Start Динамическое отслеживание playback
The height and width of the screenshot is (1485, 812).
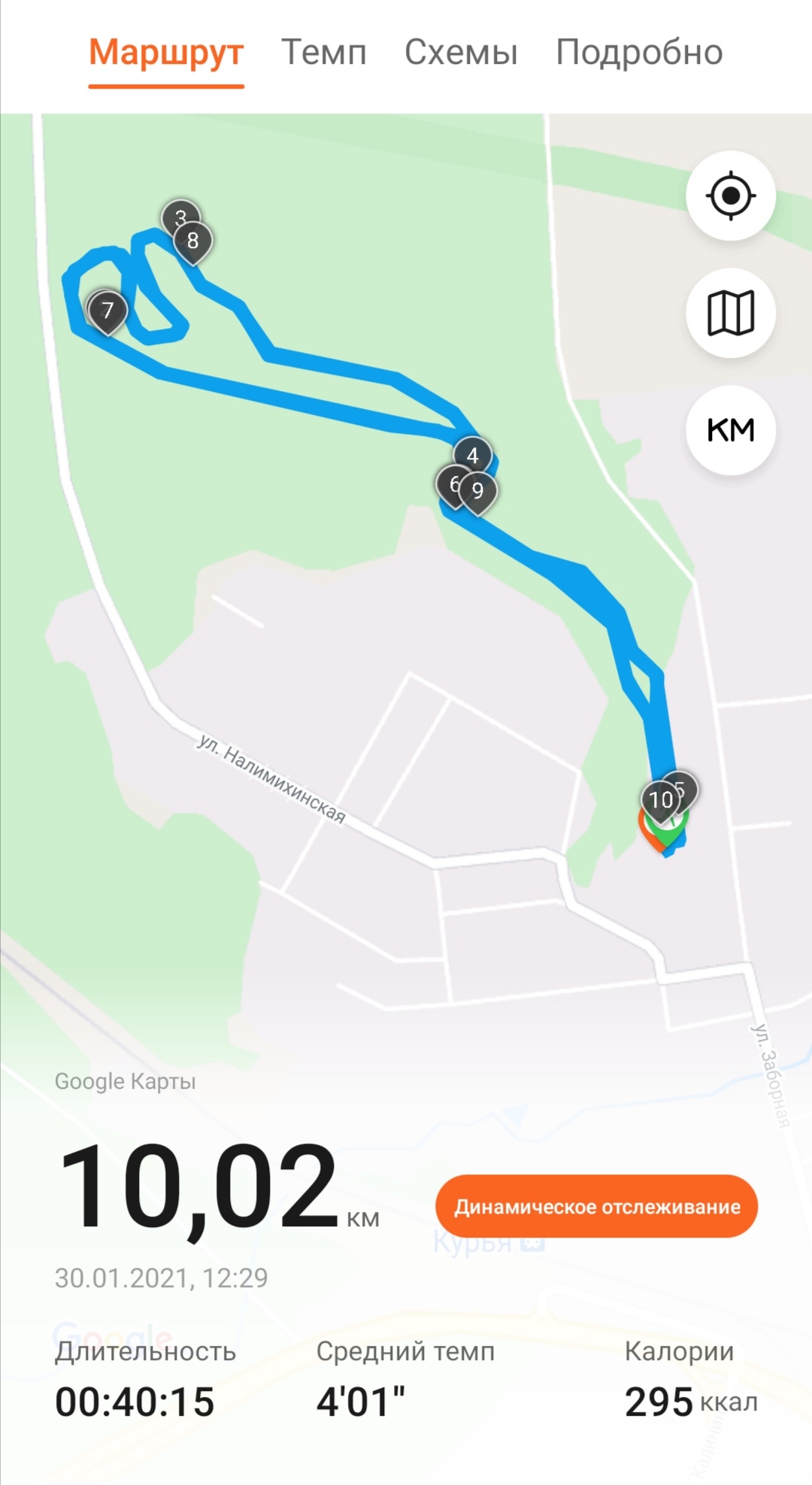tap(596, 1206)
